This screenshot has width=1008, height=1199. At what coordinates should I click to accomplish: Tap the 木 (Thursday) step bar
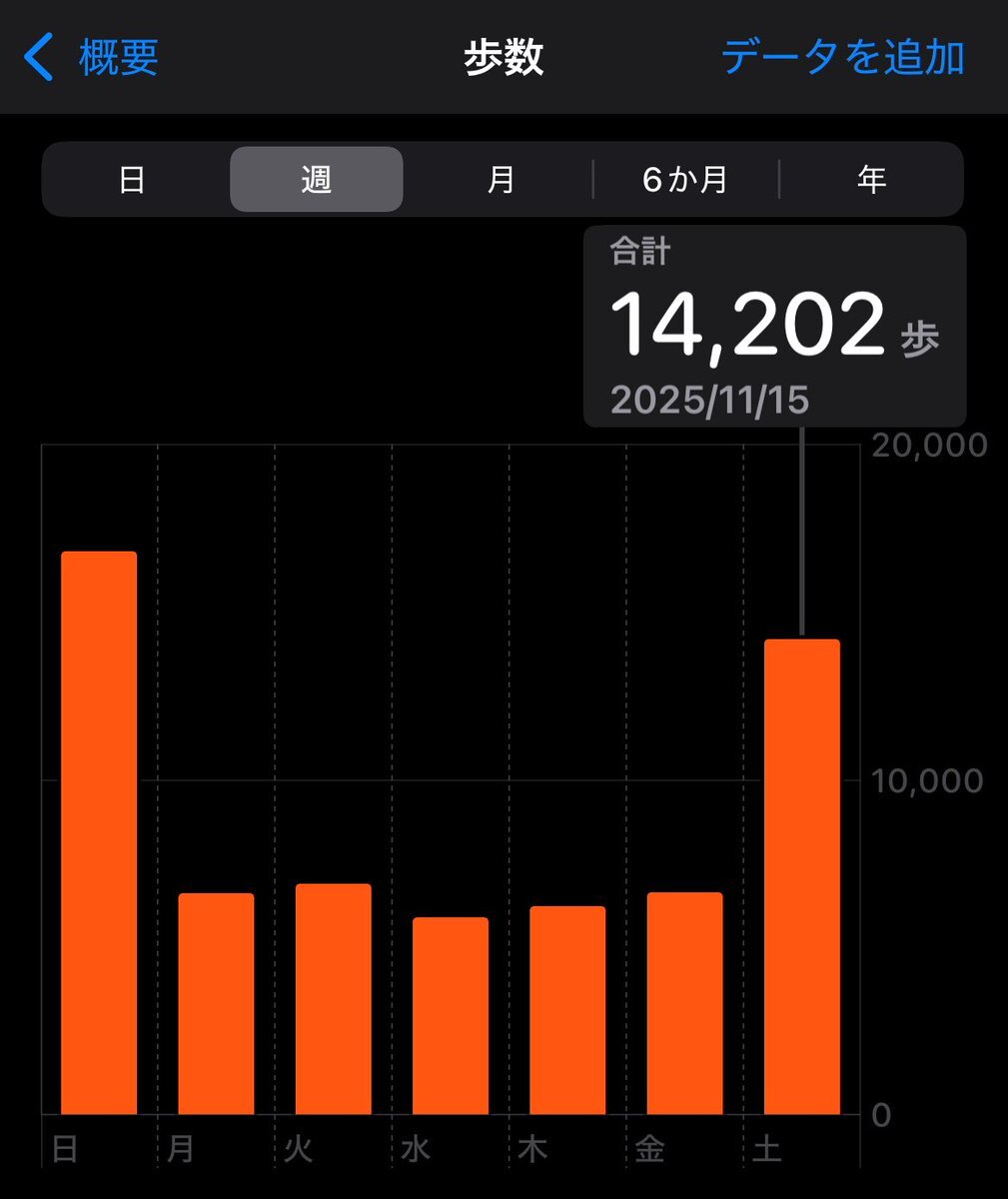pyautogui.click(x=567, y=1010)
